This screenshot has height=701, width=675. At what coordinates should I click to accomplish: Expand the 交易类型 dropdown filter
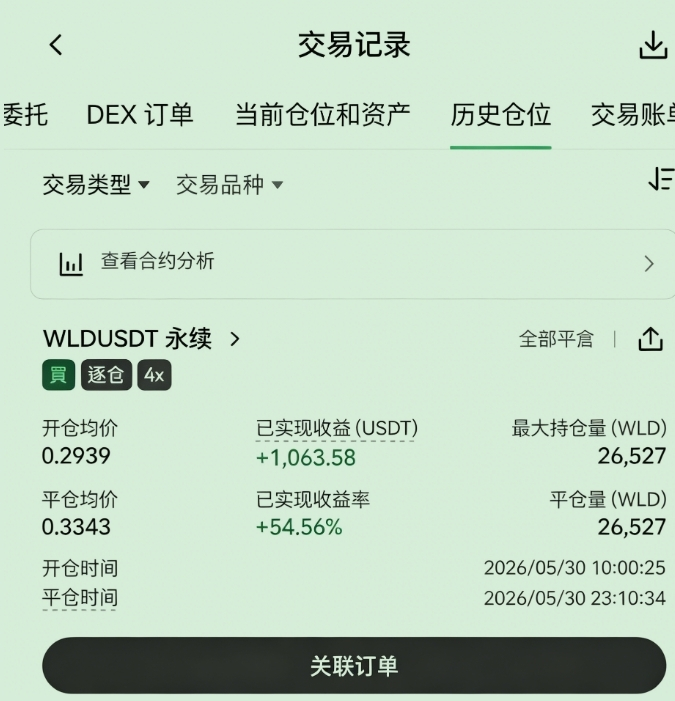96,185
